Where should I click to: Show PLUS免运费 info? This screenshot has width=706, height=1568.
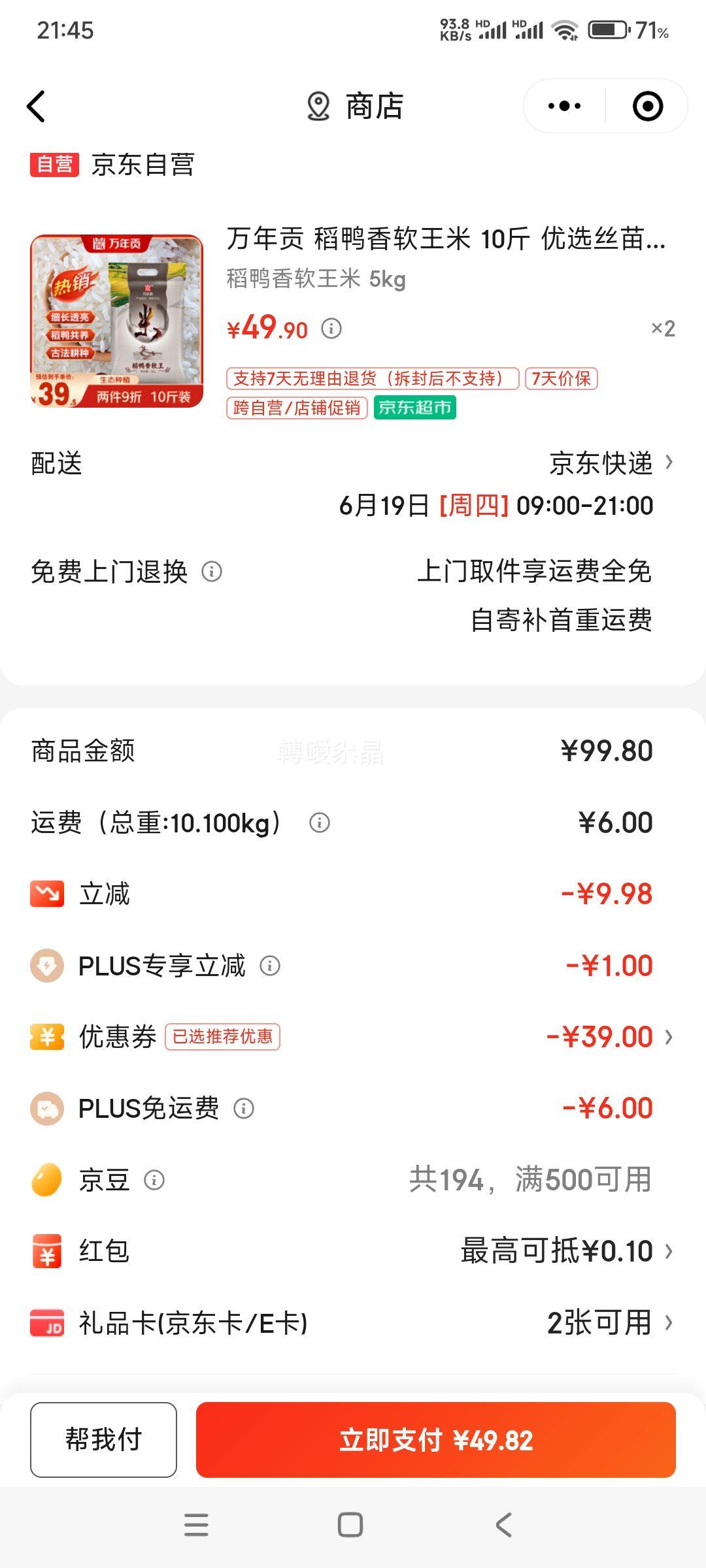tap(244, 1109)
